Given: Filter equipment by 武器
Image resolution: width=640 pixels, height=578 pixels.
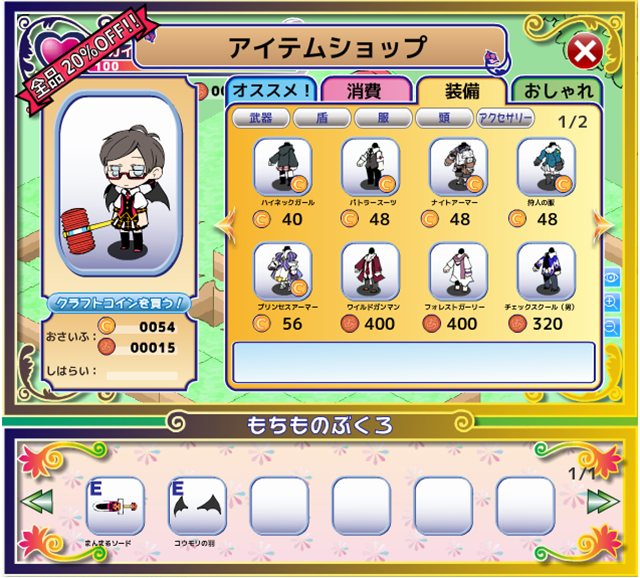Looking at the screenshot, I should pos(260,119).
